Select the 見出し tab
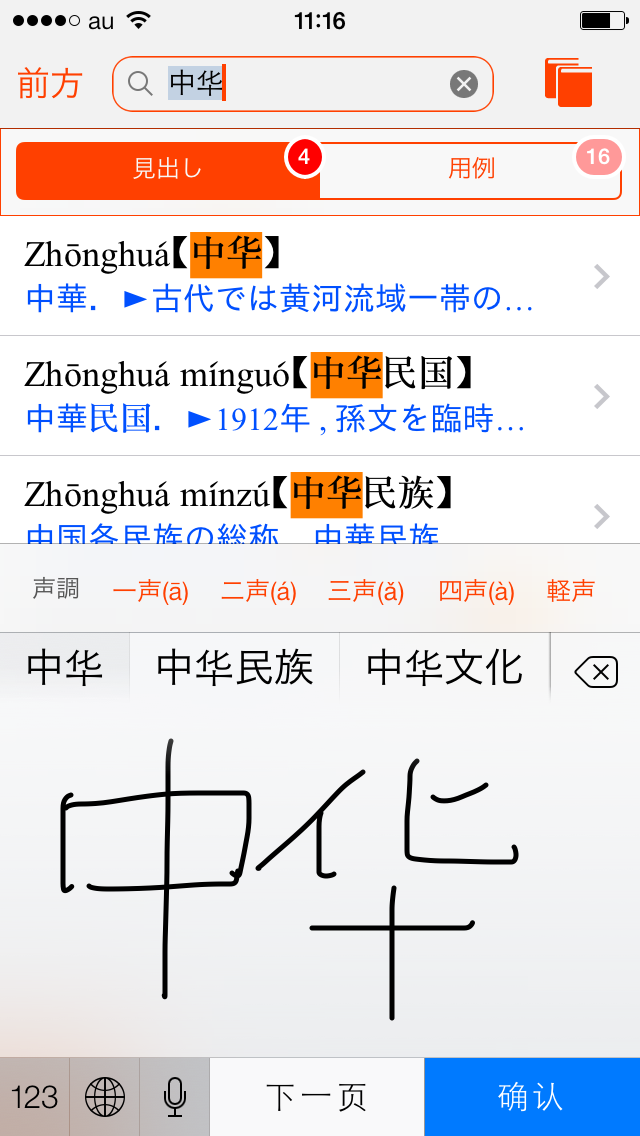Viewport: 640px width, 1136px height. pyautogui.click(x=168, y=170)
